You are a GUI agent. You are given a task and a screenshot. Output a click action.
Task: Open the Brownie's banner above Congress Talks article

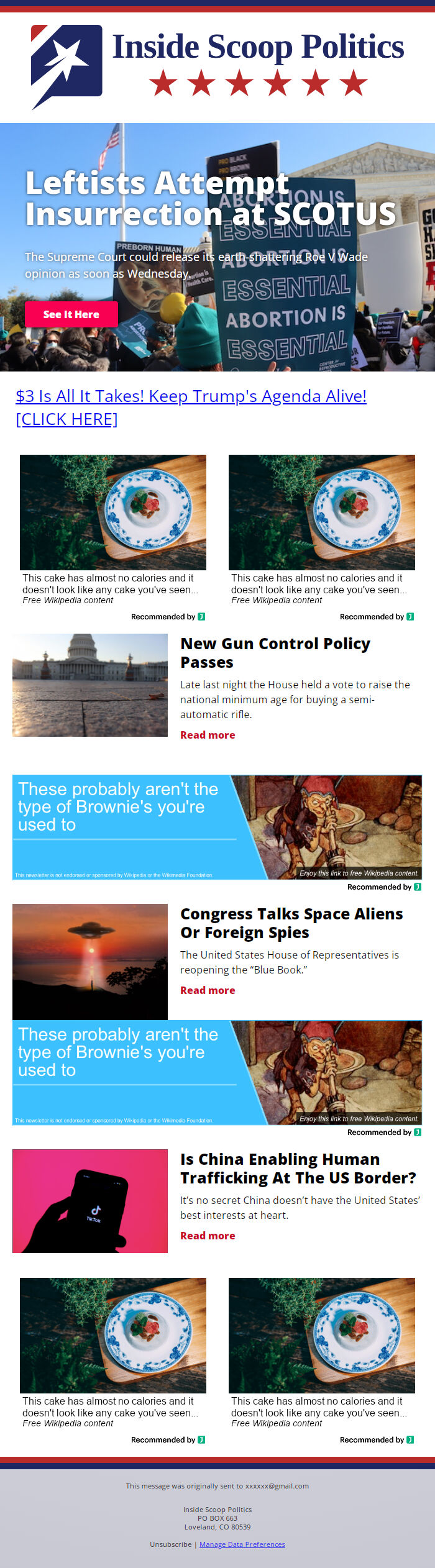tap(217, 827)
